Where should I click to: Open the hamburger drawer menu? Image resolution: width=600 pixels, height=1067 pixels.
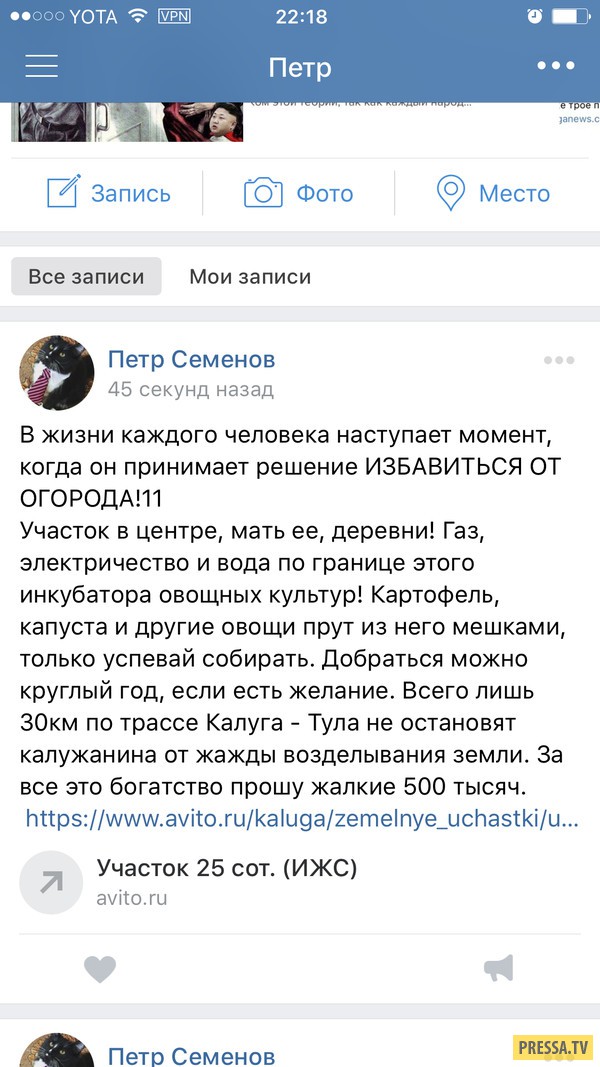(x=41, y=66)
